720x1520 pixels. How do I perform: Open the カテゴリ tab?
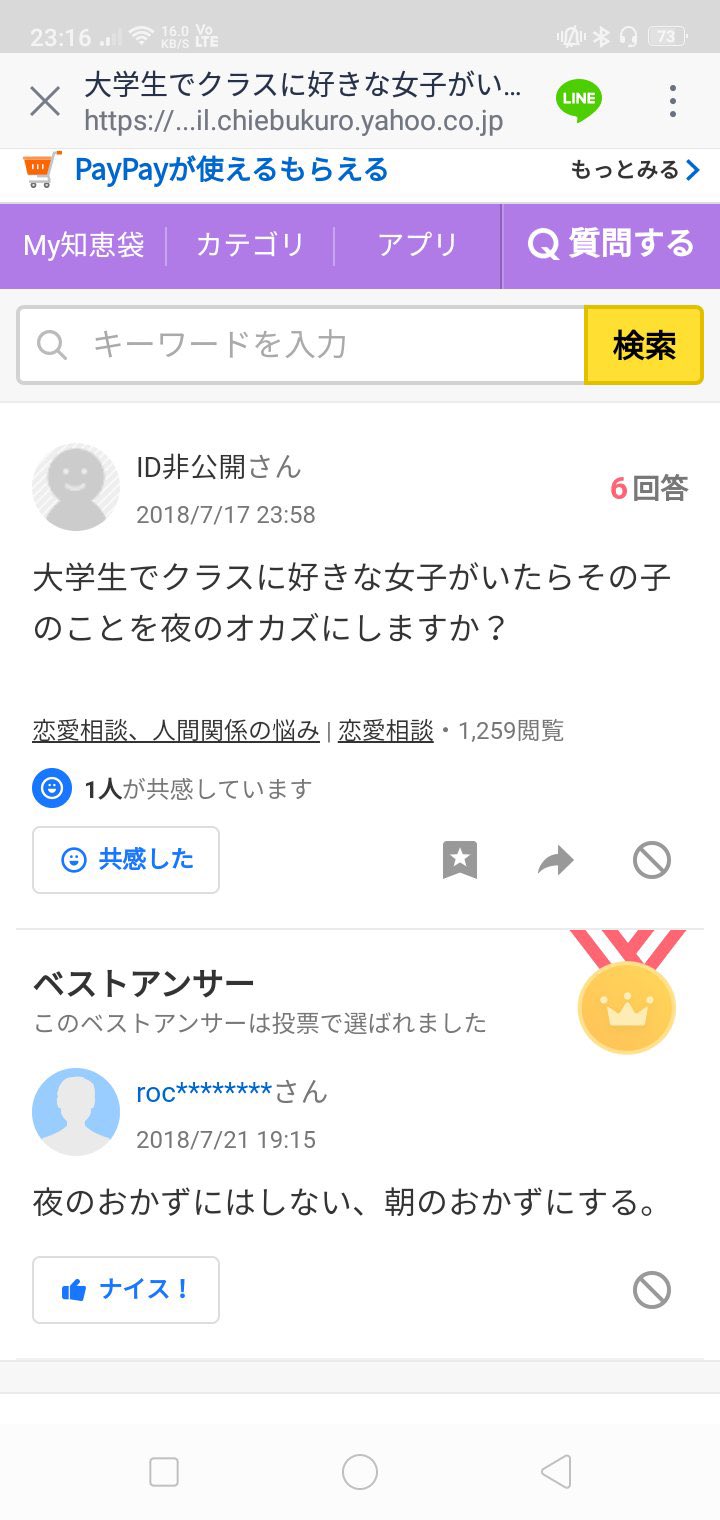click(250, 245)
